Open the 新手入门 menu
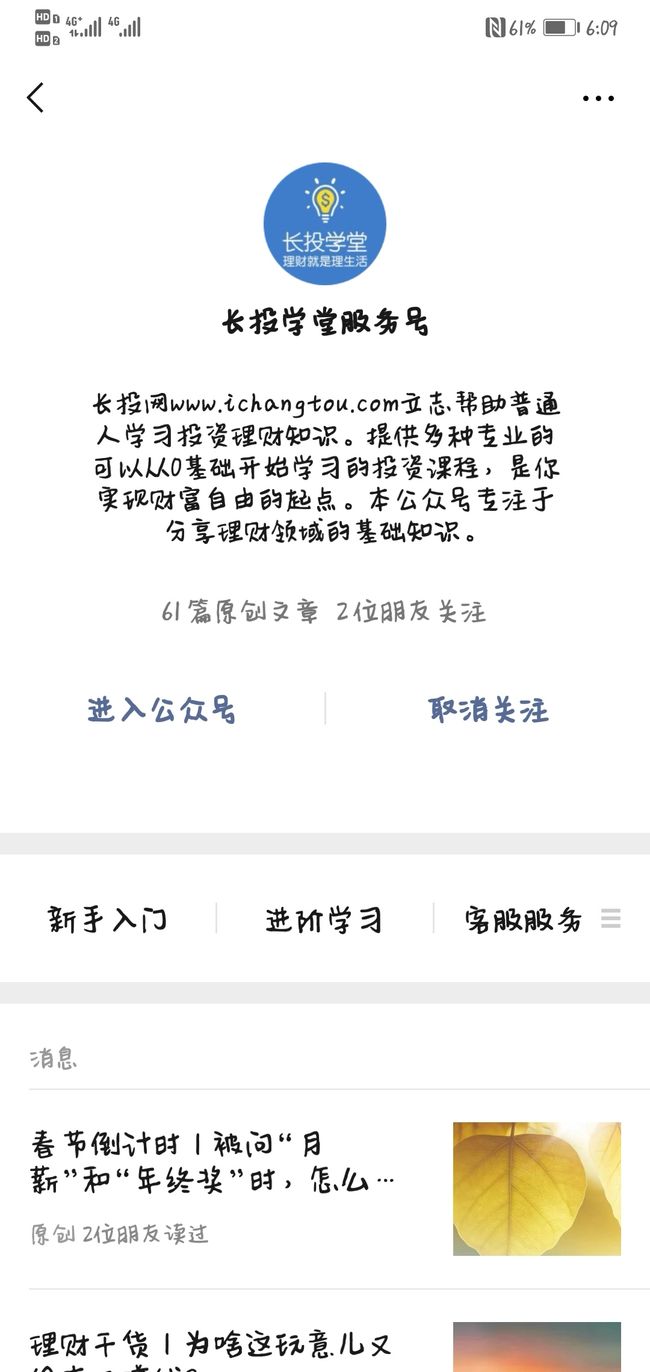Screen dimensions: 650x1372 pyautogui.click(x=108, y=919)
